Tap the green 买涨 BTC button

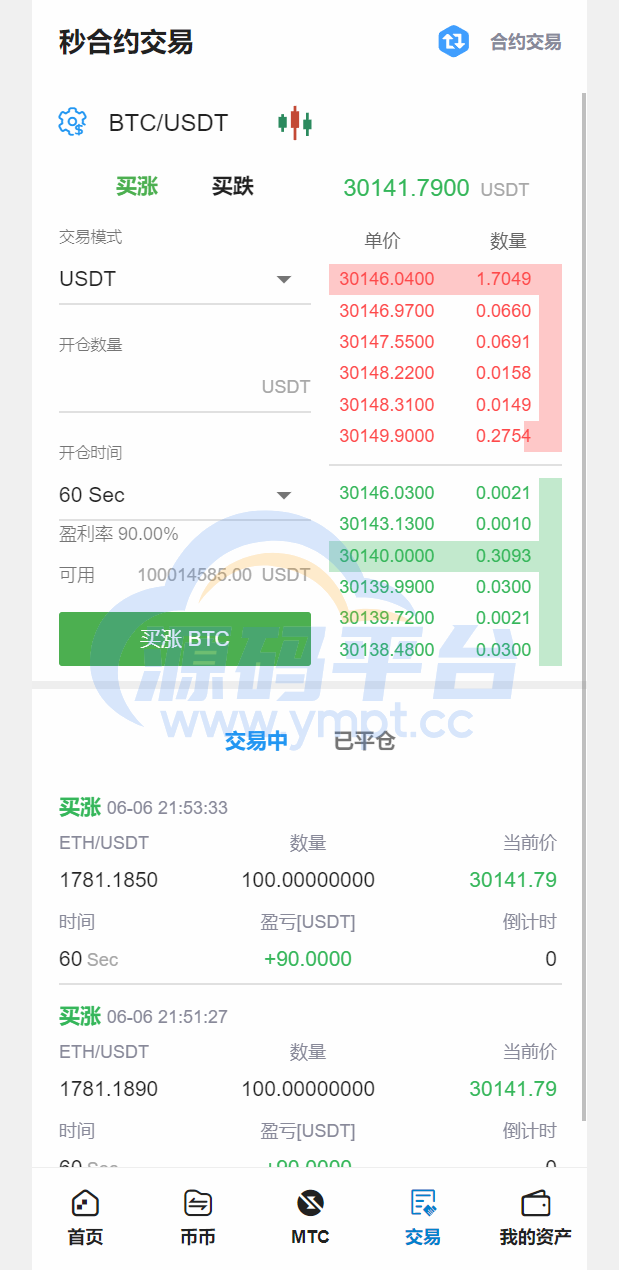185,639
